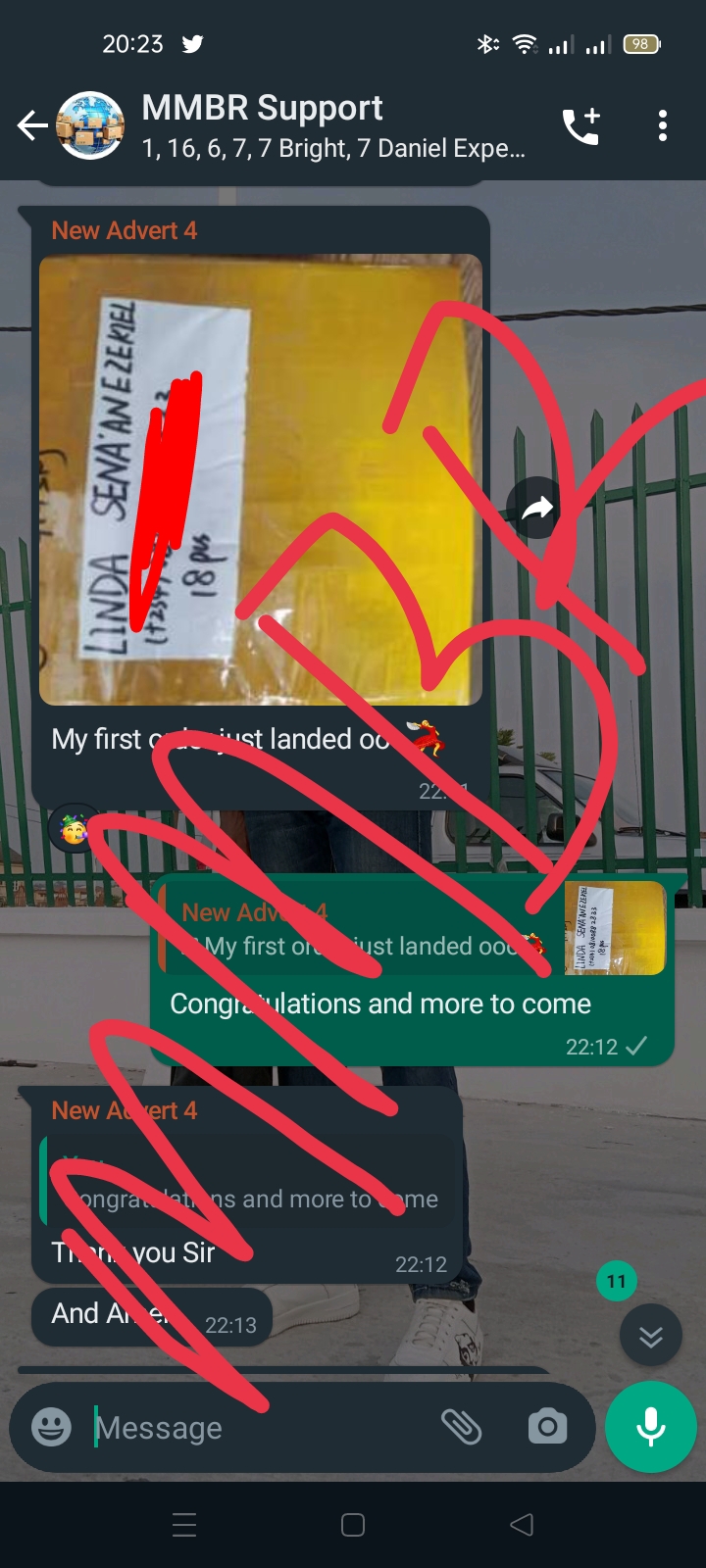The width and height of the screenshot is (706, 1568).
Task: Go back from MMBR Support chat
Action: [x=32, y=125]
